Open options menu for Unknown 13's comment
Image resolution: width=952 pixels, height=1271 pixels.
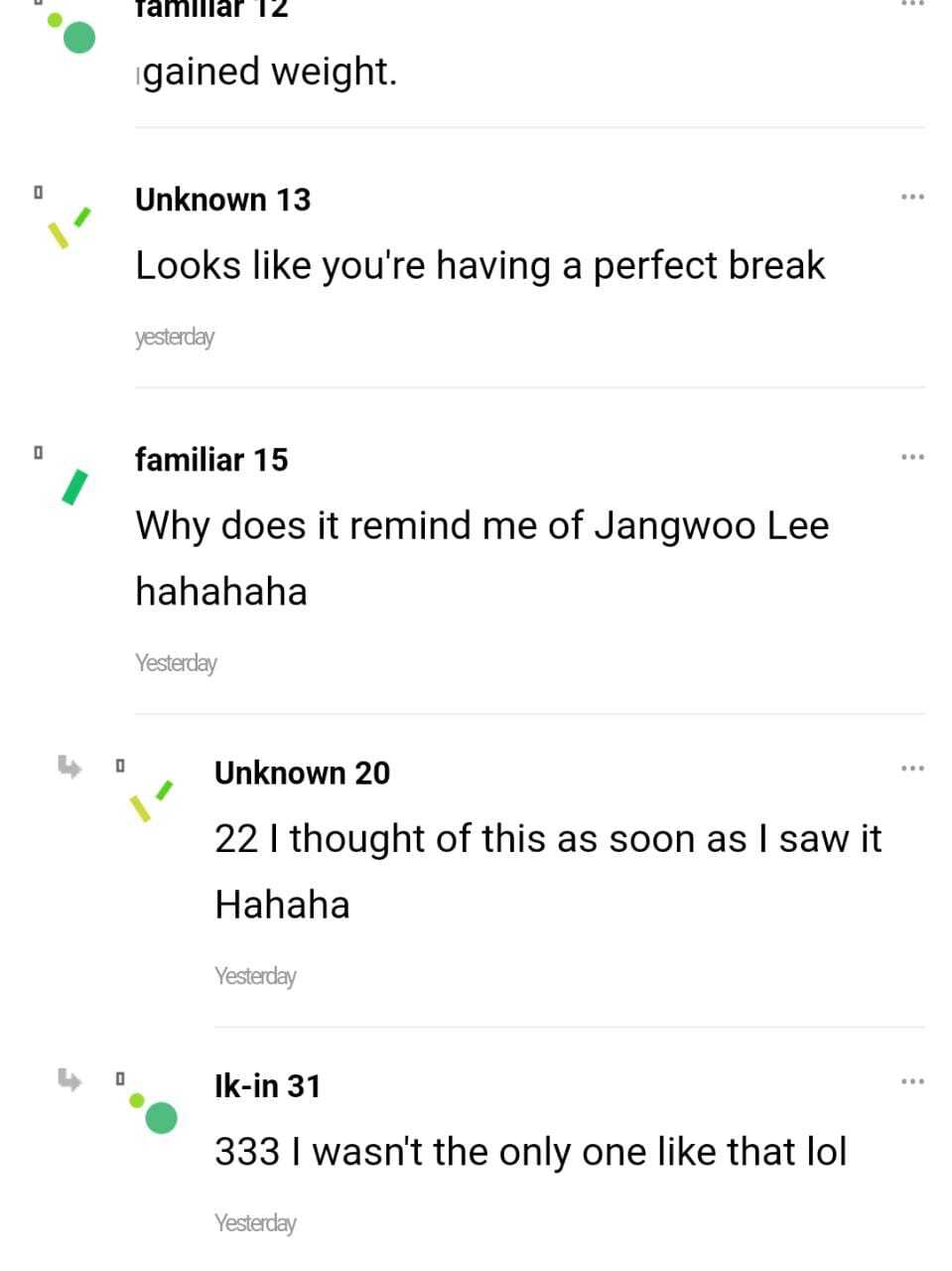tap(912, 198)
